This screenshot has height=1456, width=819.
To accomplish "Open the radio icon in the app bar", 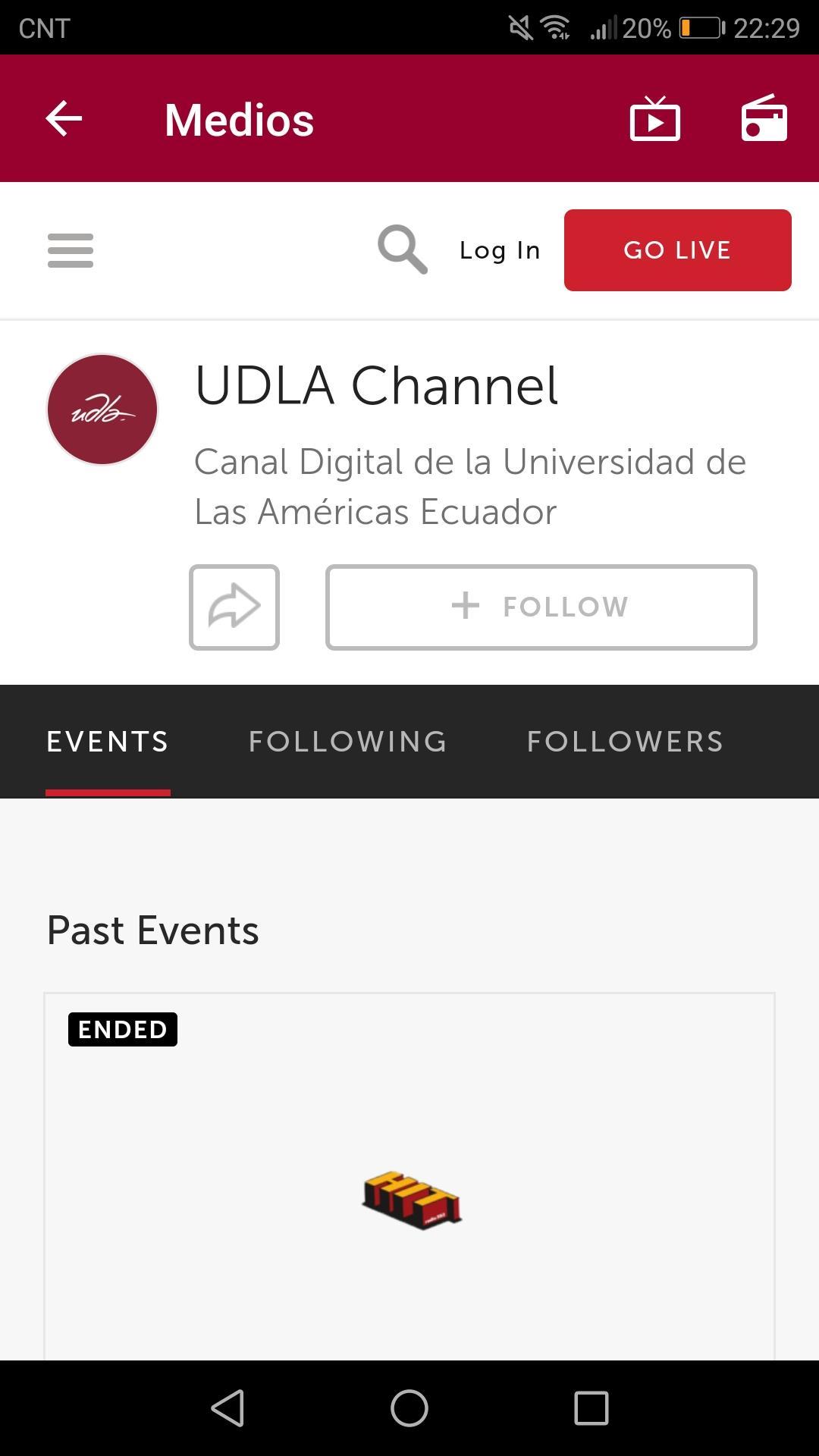I will (x=764, y=118).
